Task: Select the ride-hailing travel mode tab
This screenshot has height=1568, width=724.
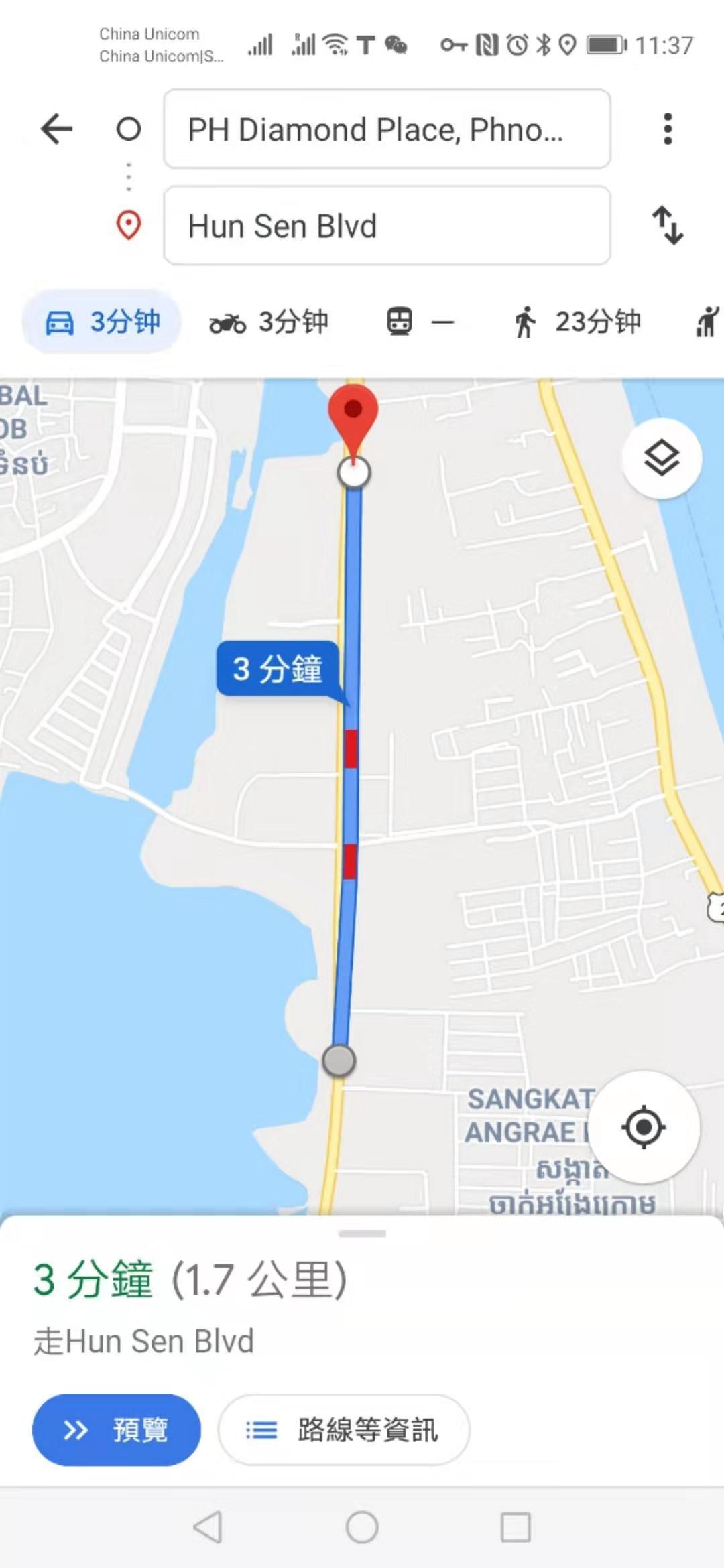Action: coord(707,322)
